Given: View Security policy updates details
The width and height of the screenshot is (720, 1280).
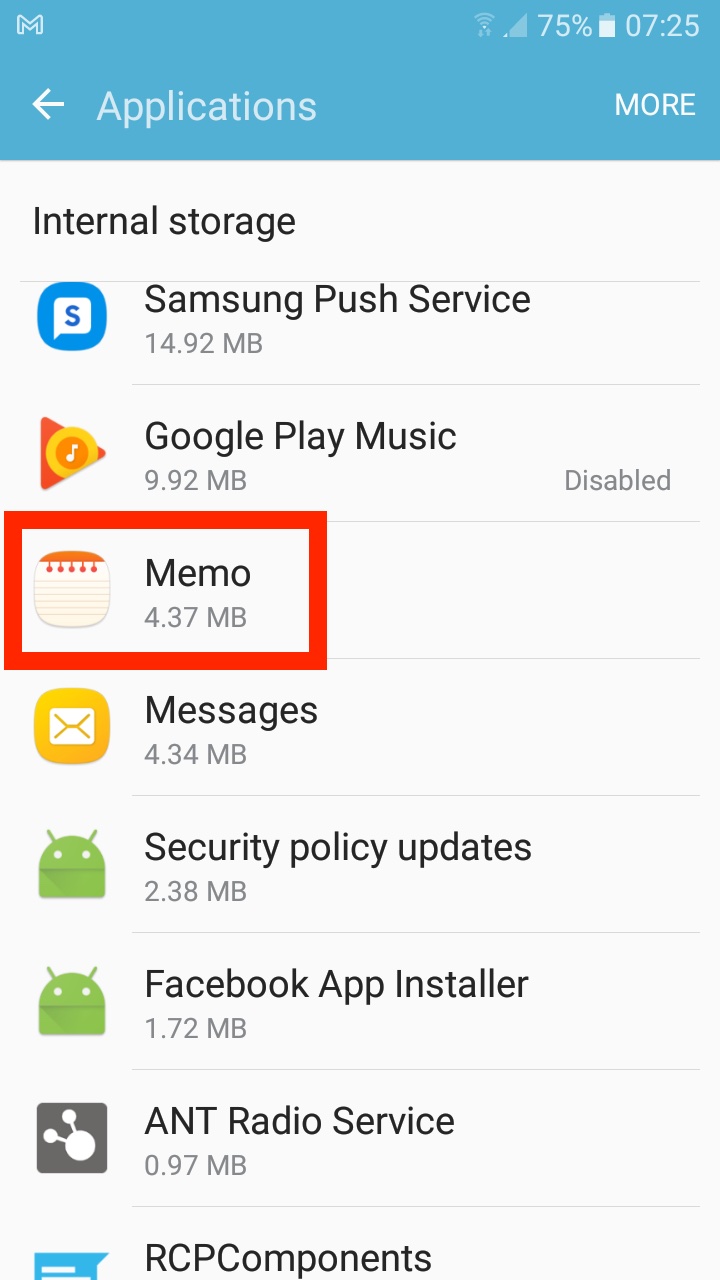Looking at the screenshot, I should pos(337,865).
